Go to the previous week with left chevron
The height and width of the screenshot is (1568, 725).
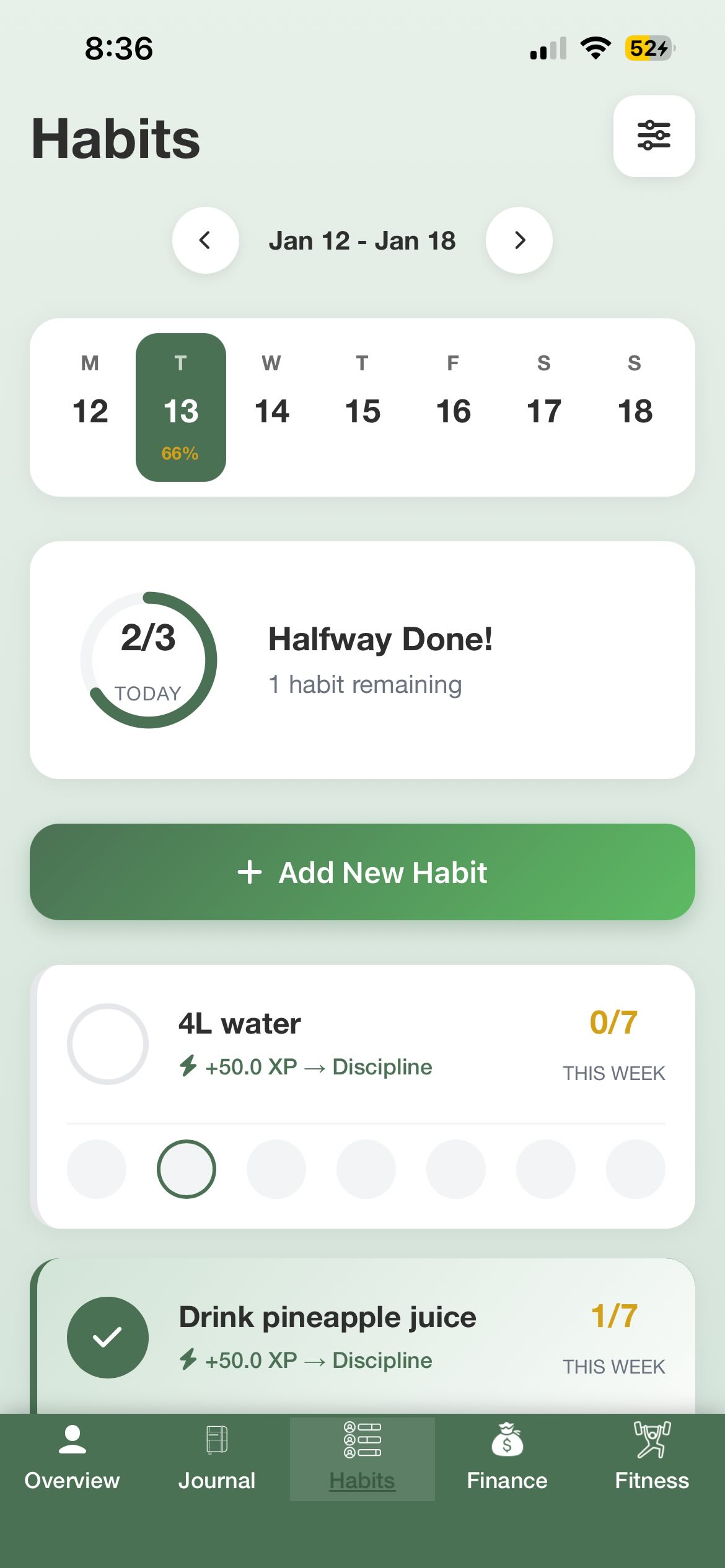[206, 240]
